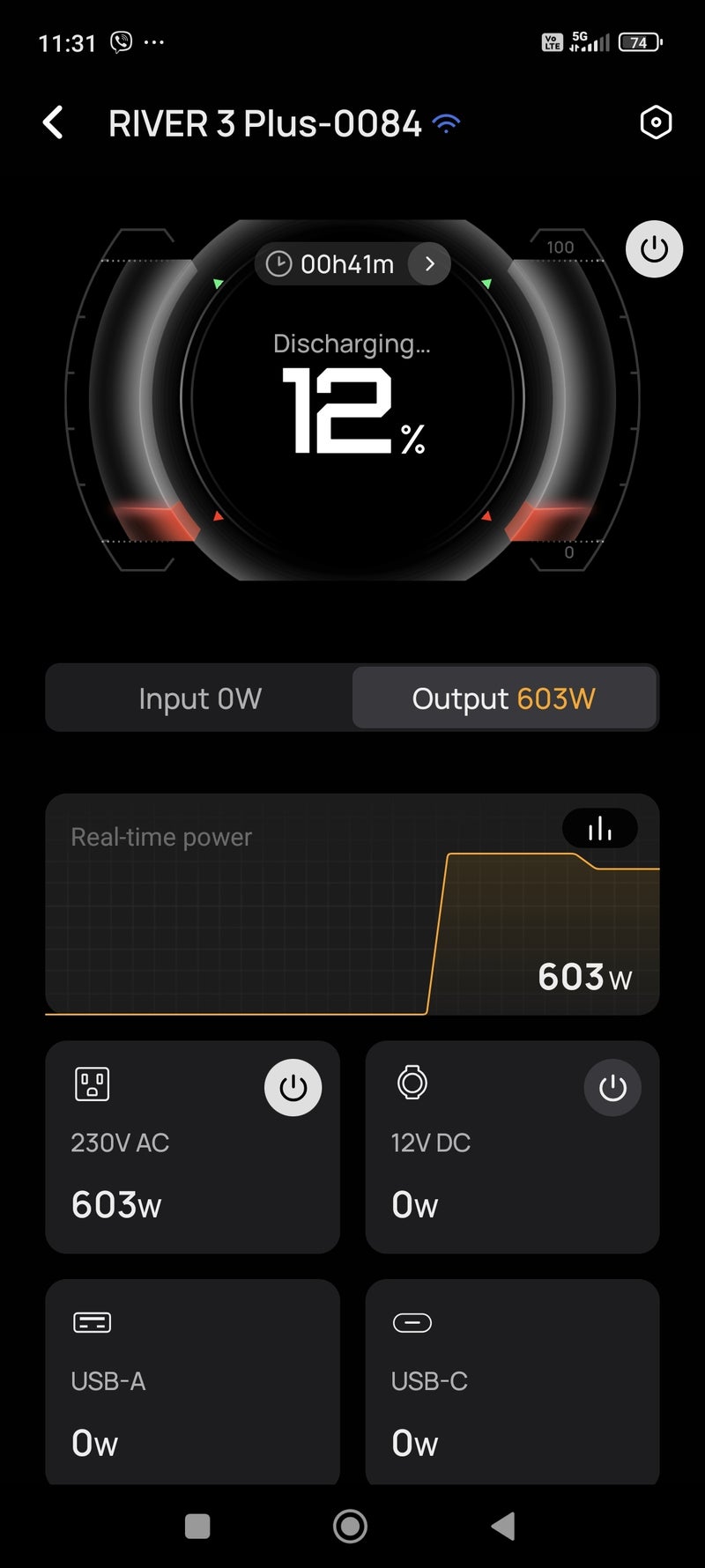Go back from RIVER 3 Plus screen
The height and width of the screenshot is (1568, 705).
pyautogui.click(x=54, y=123)
